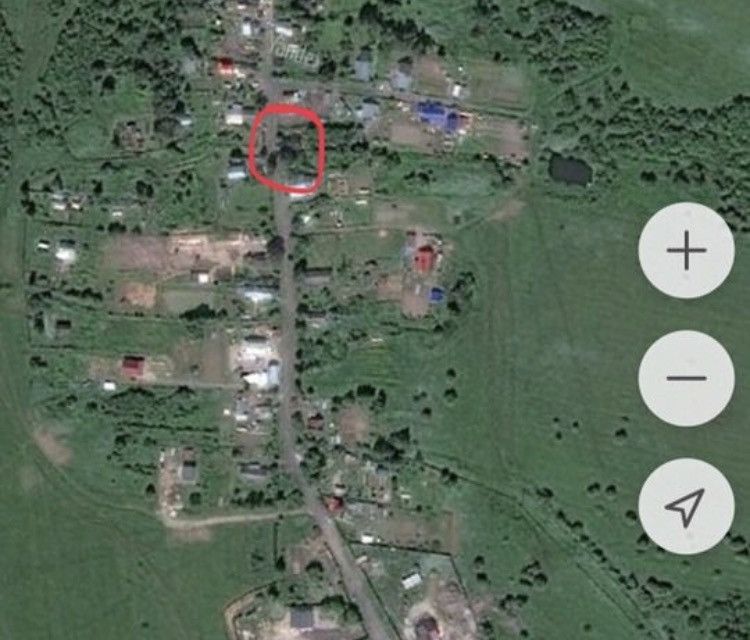The height and width of the screenshot is (640, 750).
Task: Center map on my current location
Action: tap(686, 506)
